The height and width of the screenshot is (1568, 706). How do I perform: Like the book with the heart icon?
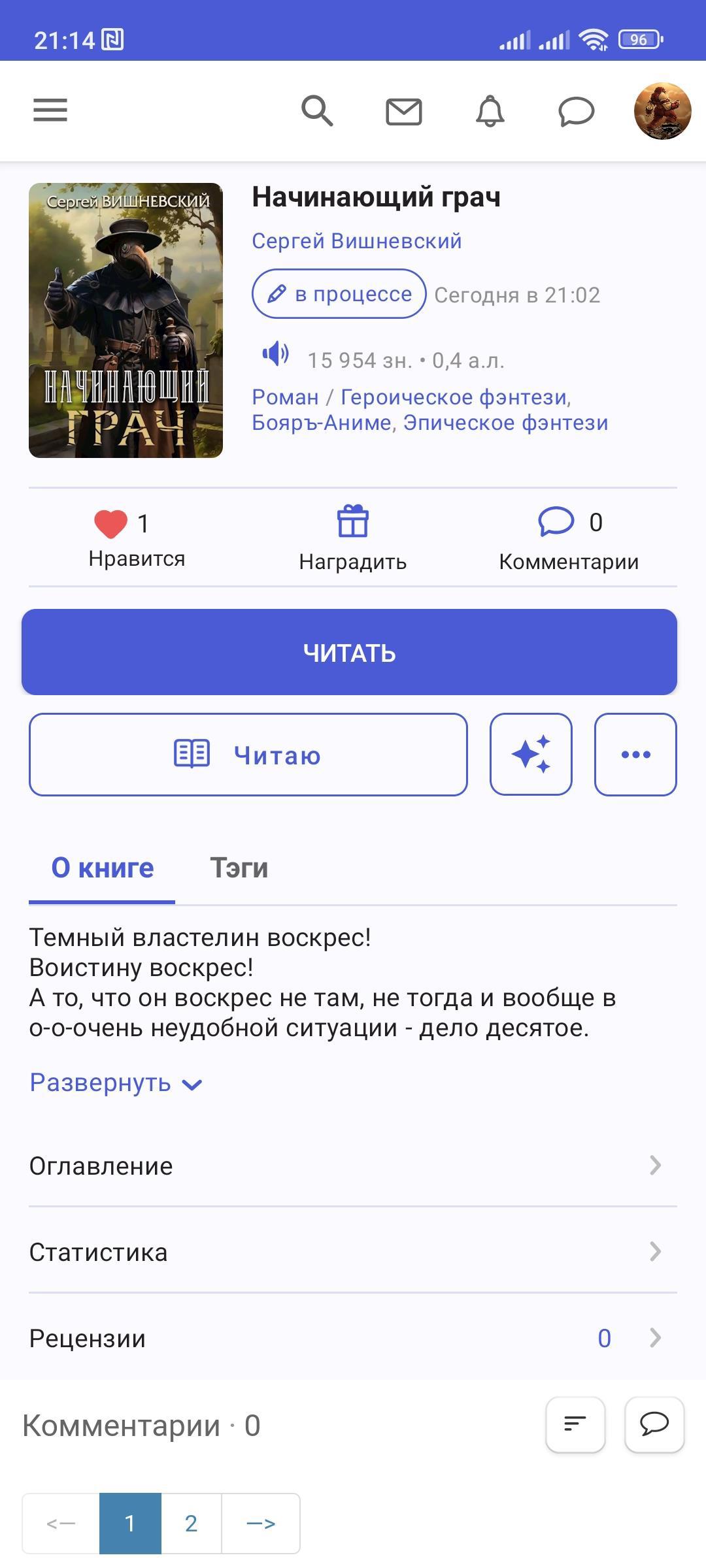[111, 524]
